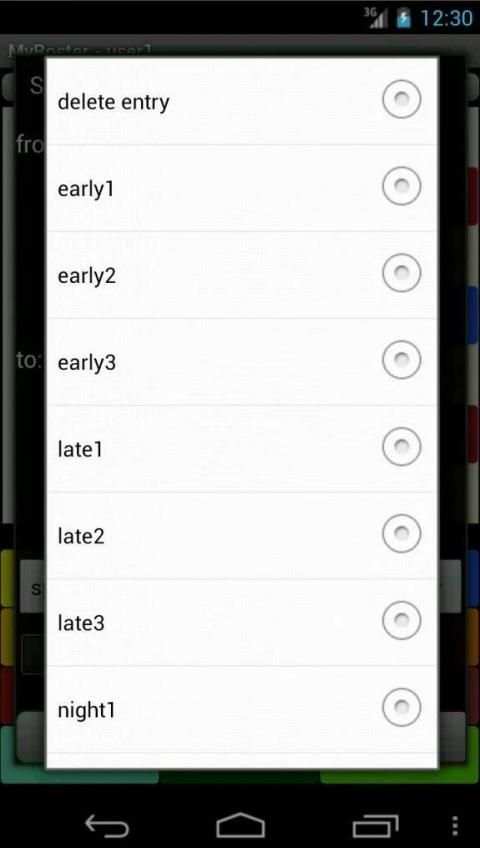Choose the night1 shift
480x848 pixels.
tap(242, 709)
